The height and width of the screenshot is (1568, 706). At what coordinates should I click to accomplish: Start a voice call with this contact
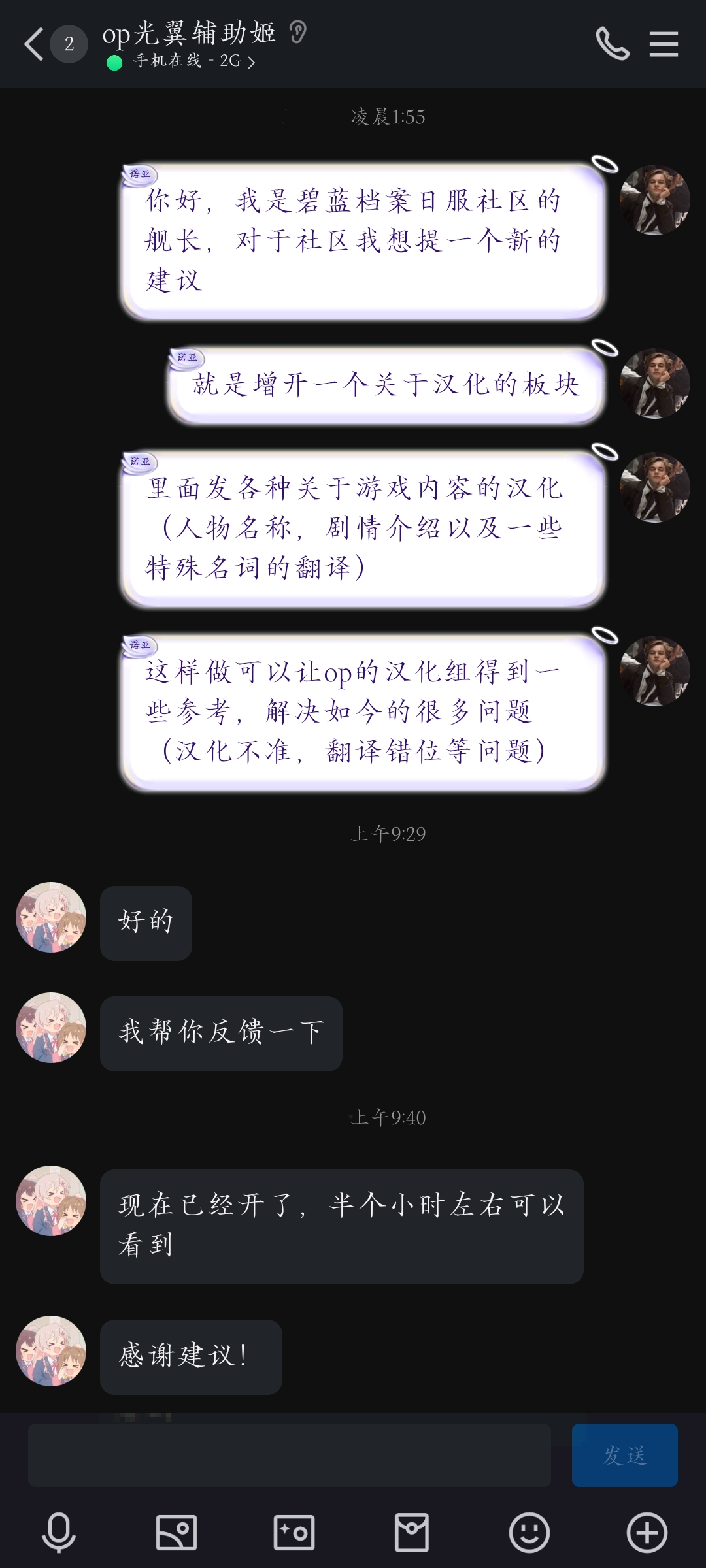tap(613, 44)
